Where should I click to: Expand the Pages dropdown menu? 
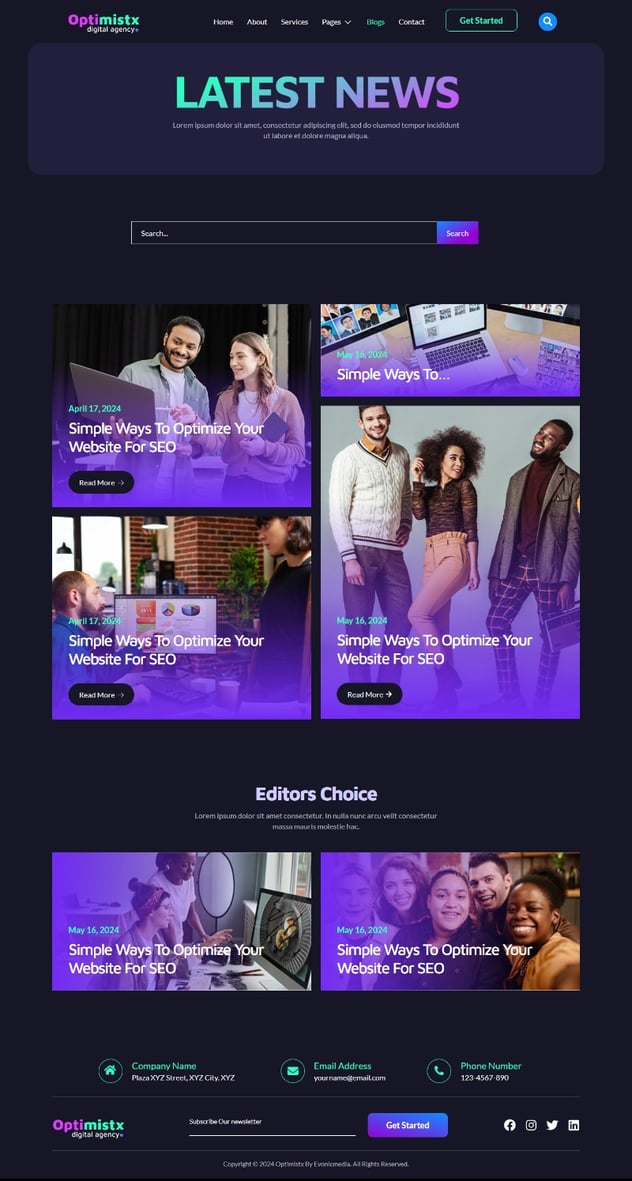(336, 22)
